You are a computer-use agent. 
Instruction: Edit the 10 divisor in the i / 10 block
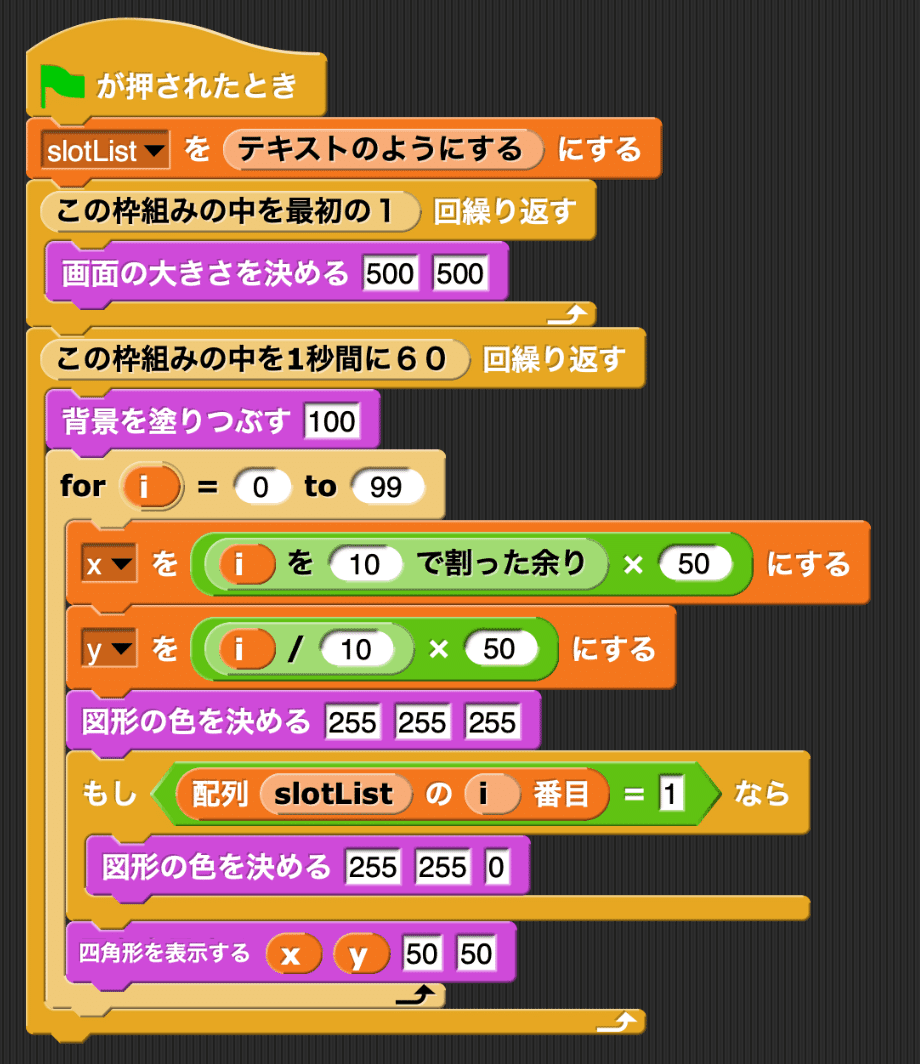click(355, 650)
